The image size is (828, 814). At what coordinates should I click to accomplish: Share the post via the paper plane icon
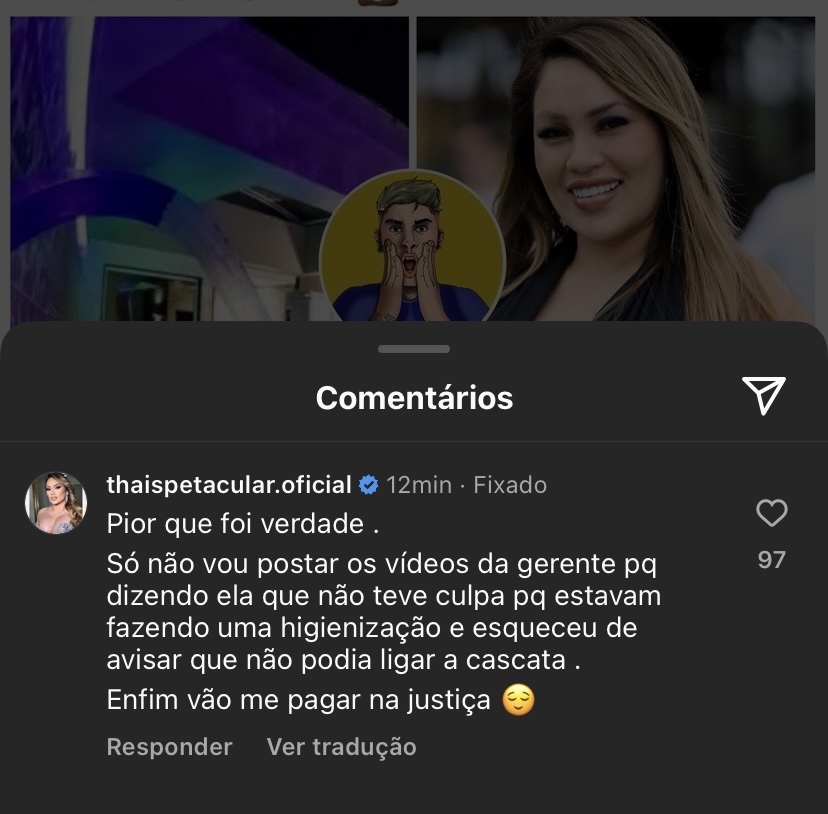click(764, 396)
